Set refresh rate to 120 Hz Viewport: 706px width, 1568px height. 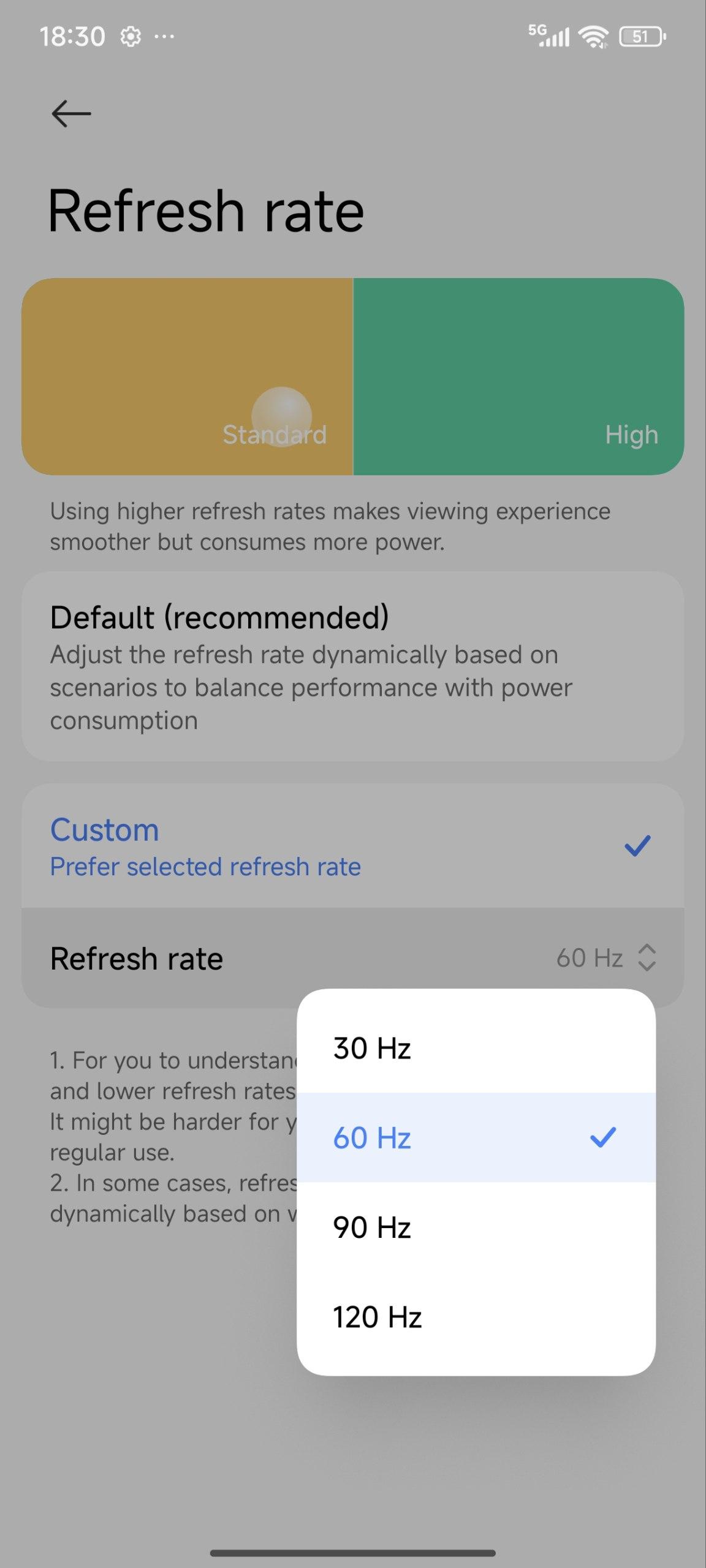tap(476, 1317)
